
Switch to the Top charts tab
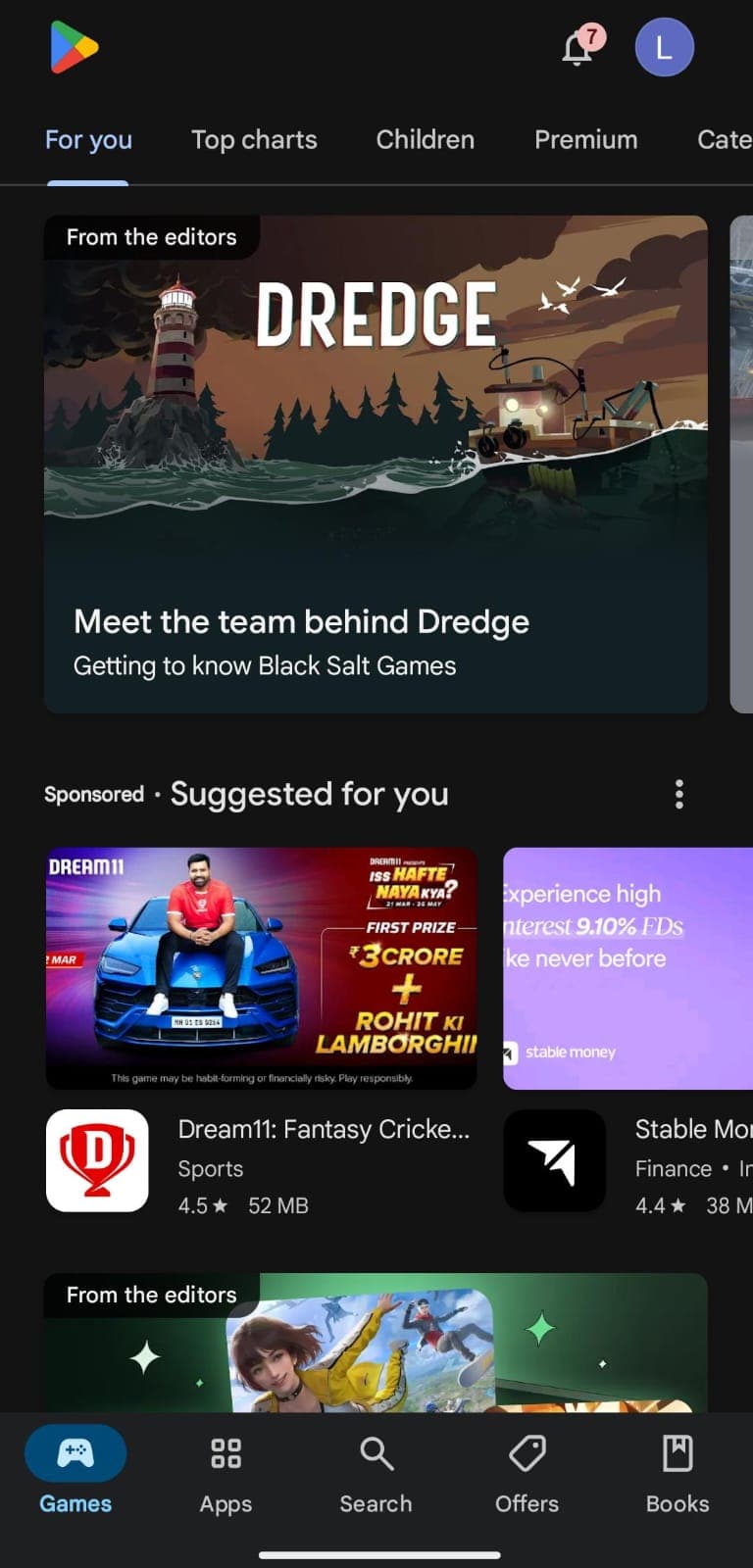coord(254,140)
